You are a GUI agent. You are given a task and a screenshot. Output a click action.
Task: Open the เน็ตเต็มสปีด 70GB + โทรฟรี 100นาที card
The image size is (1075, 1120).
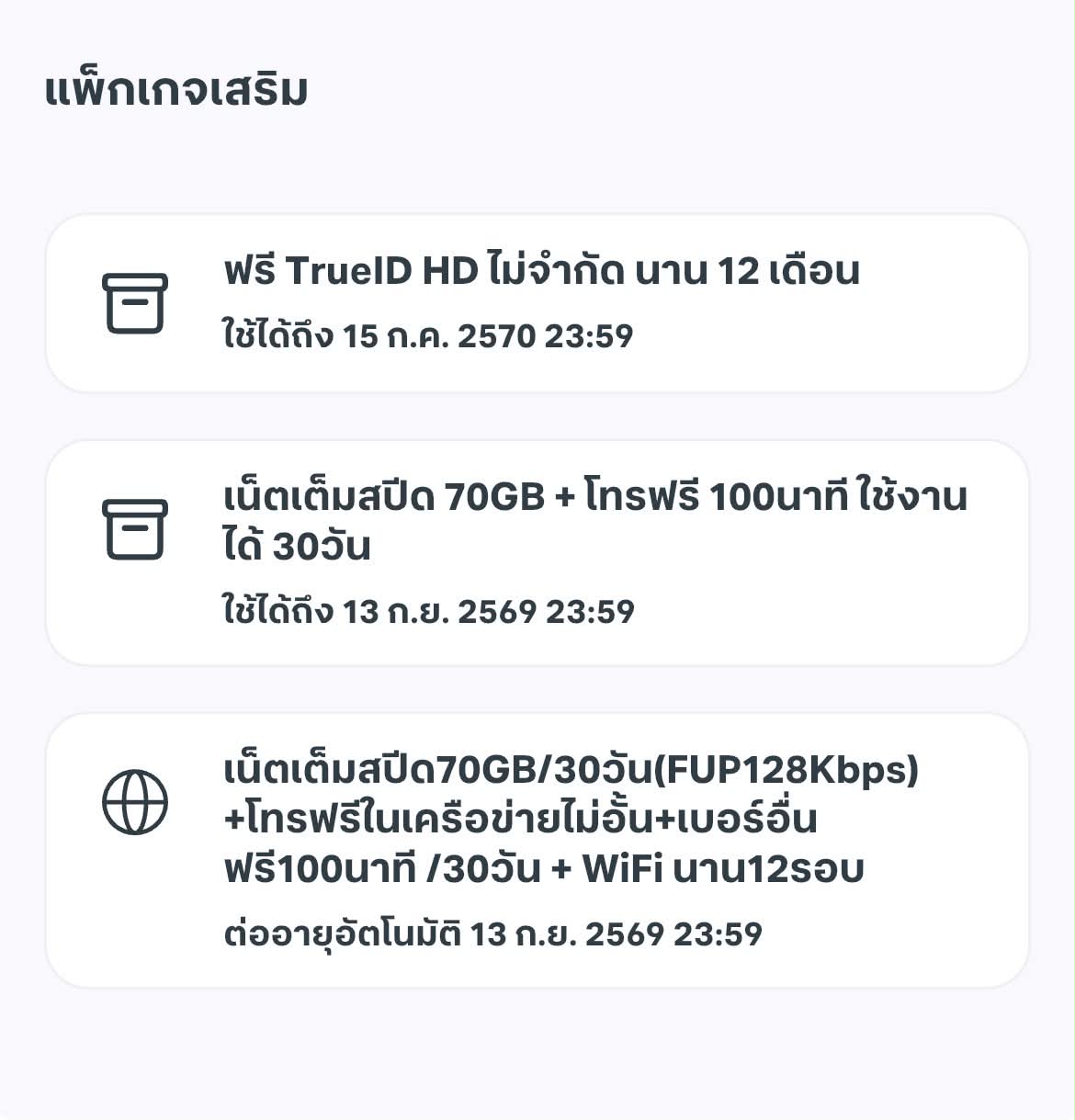tap(537, 553)
